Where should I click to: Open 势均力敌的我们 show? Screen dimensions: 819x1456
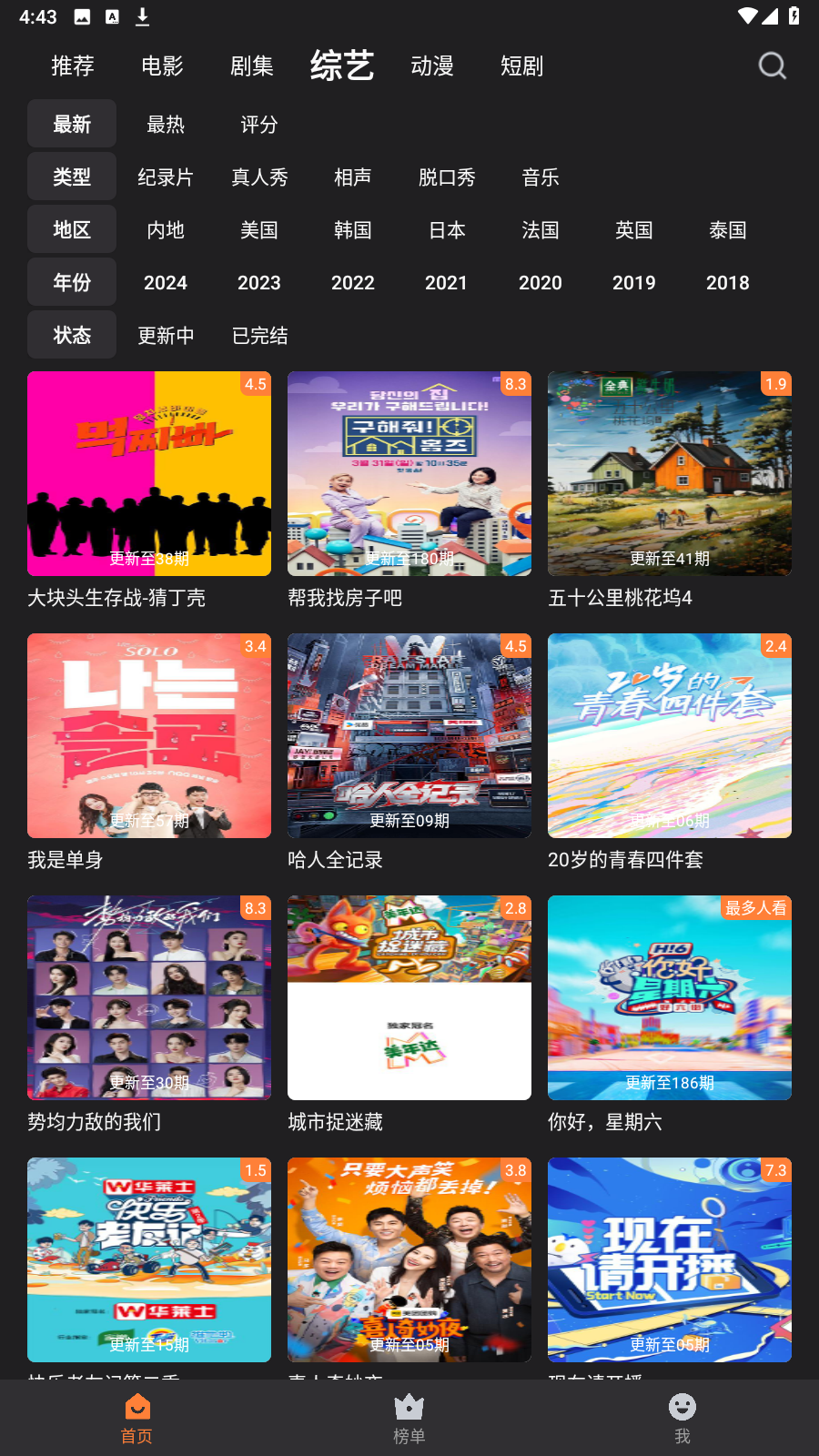point(149,997)
